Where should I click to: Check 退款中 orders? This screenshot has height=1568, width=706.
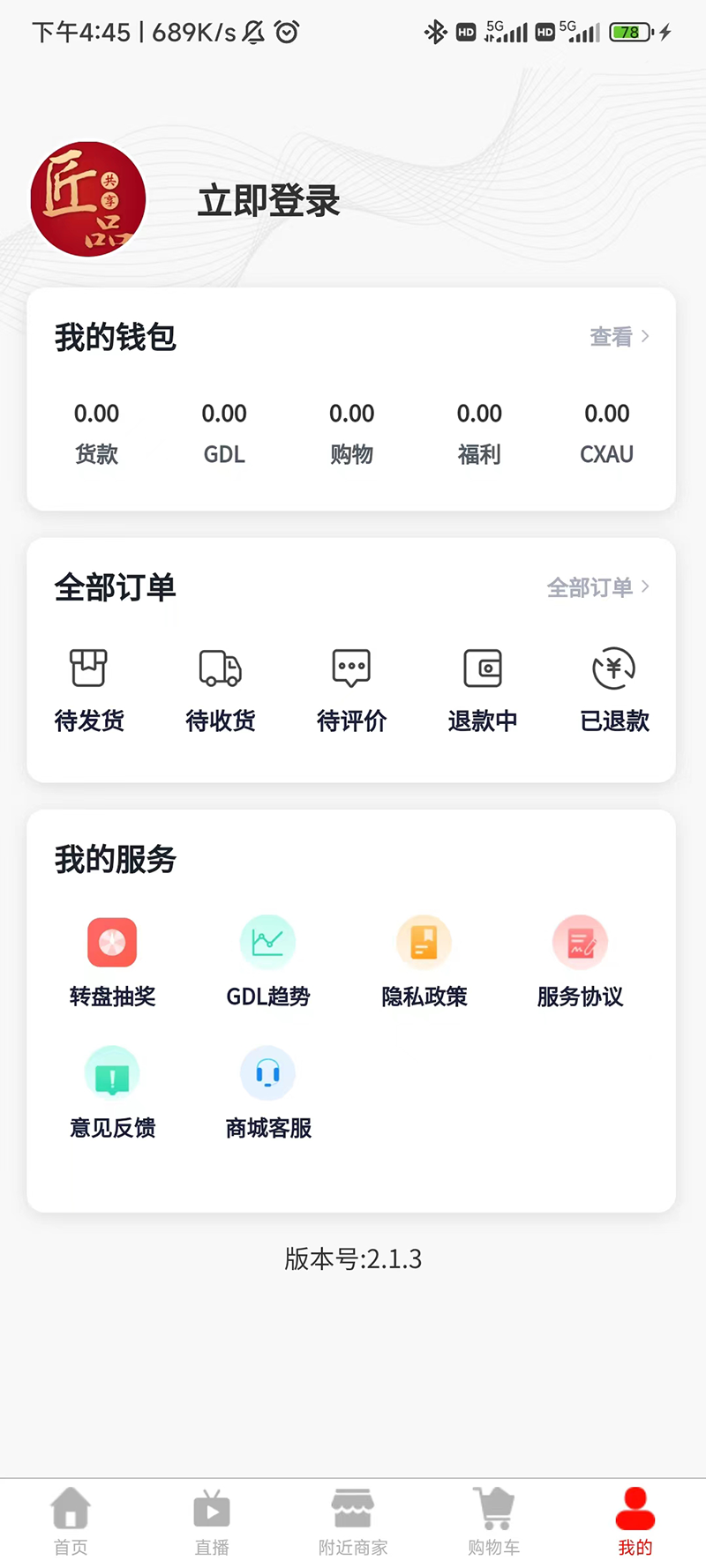483,691
